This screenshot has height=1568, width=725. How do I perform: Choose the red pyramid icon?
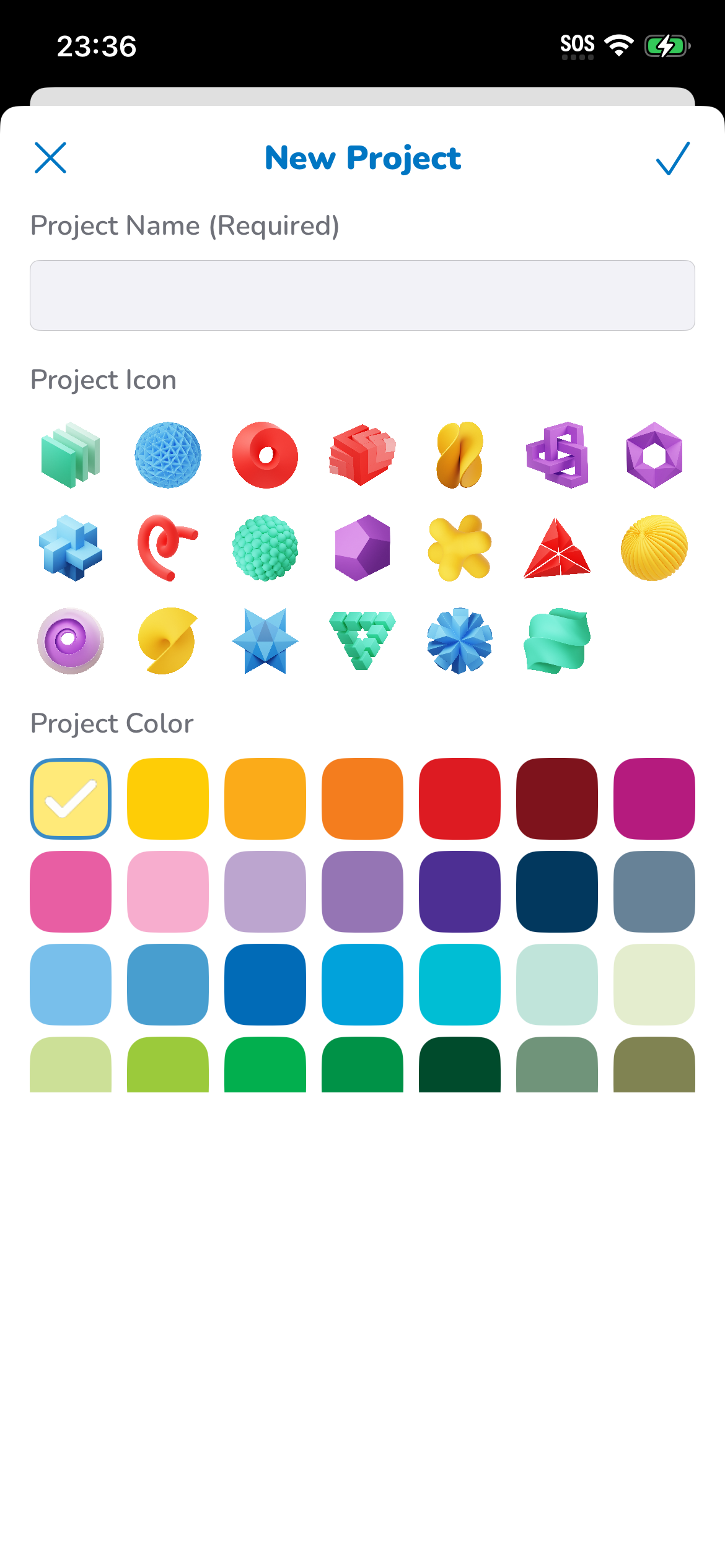pyautogui.click(x=557, y=548)
